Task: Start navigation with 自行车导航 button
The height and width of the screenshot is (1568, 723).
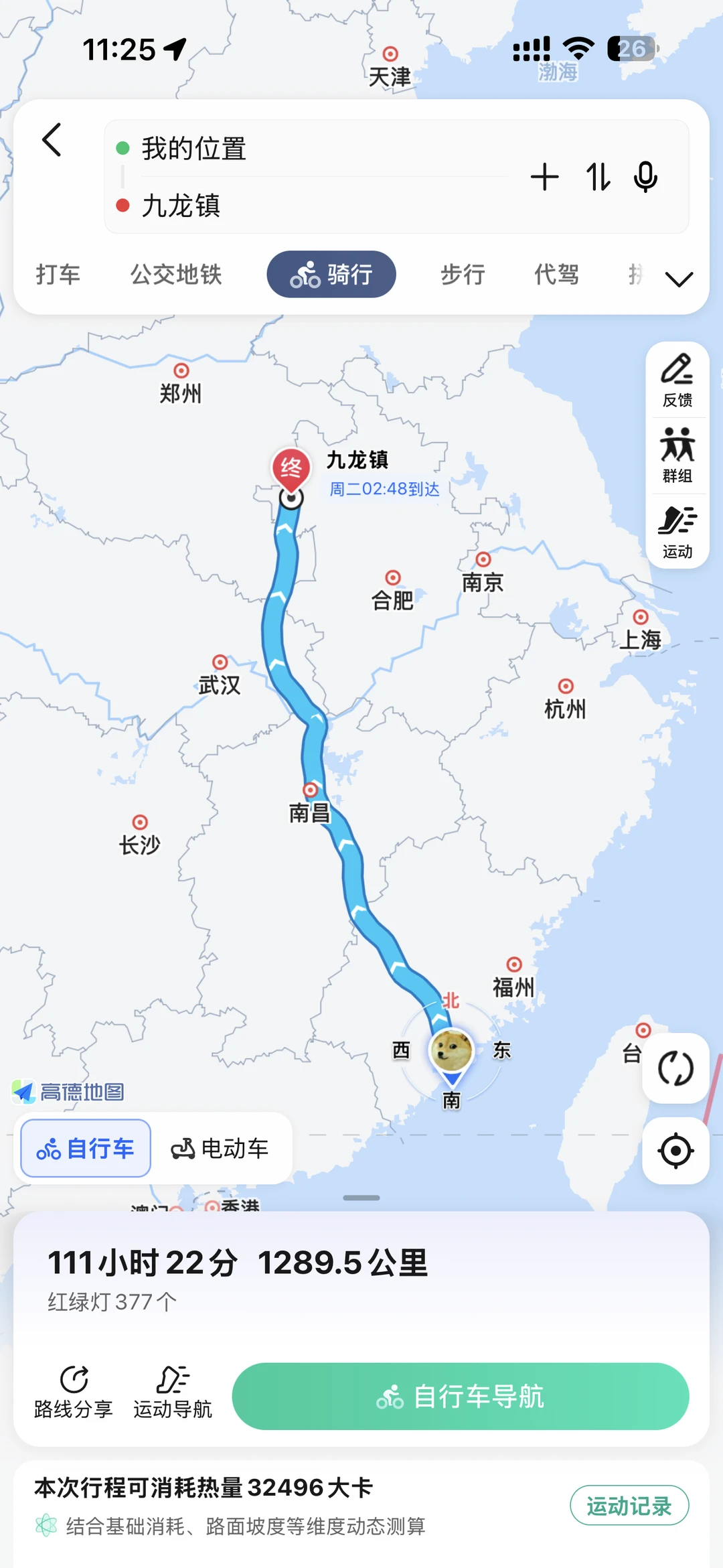Action: (x=461, y=1397)
